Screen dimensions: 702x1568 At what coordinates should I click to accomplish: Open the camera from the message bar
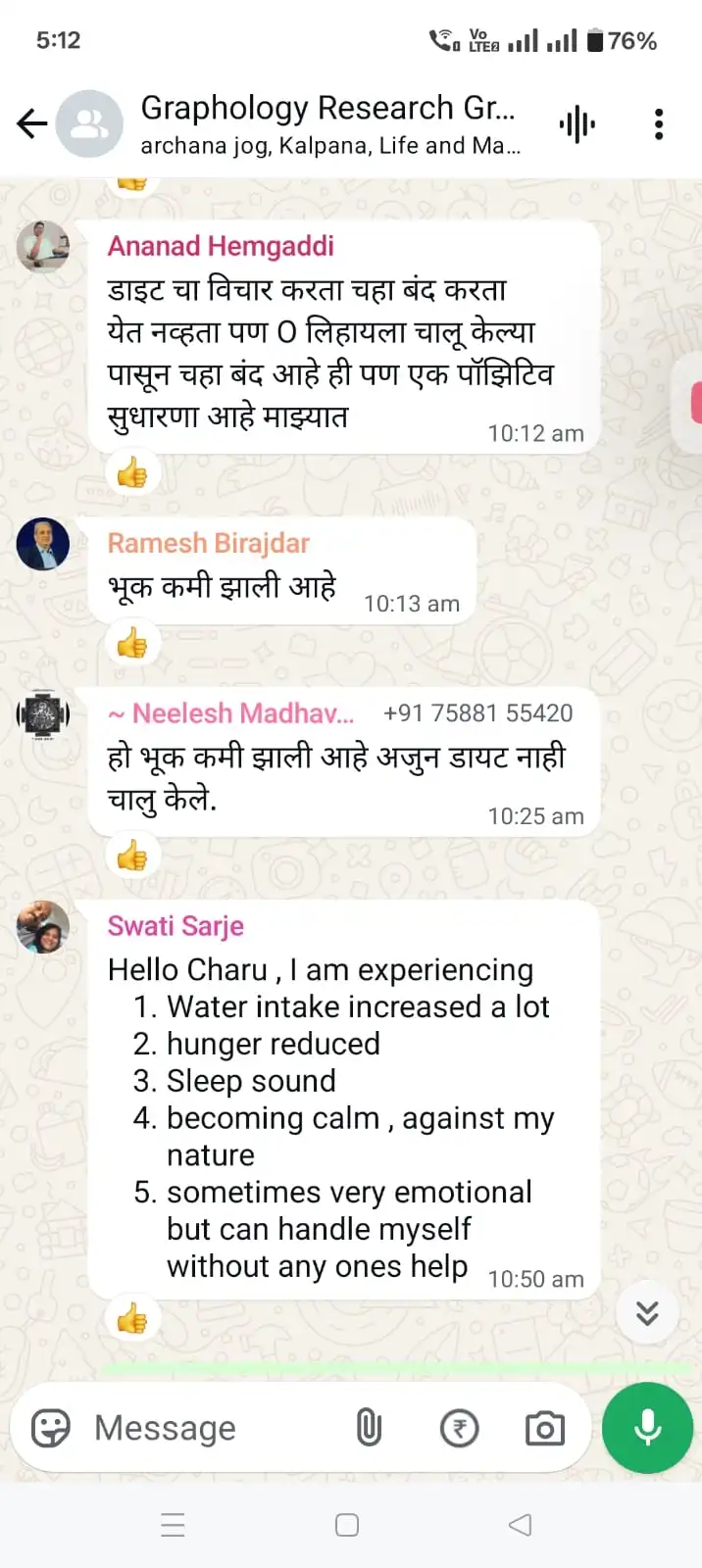point(545,1428)
